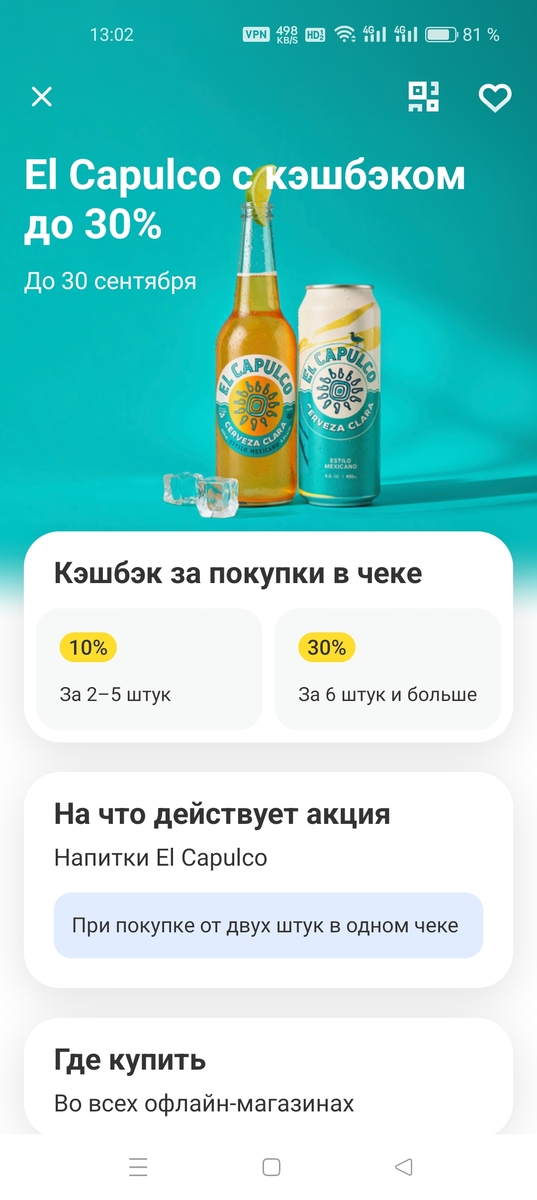537x1200 pixels.
Task: Close the El Capulco promo page
Action: coord(41,97)
